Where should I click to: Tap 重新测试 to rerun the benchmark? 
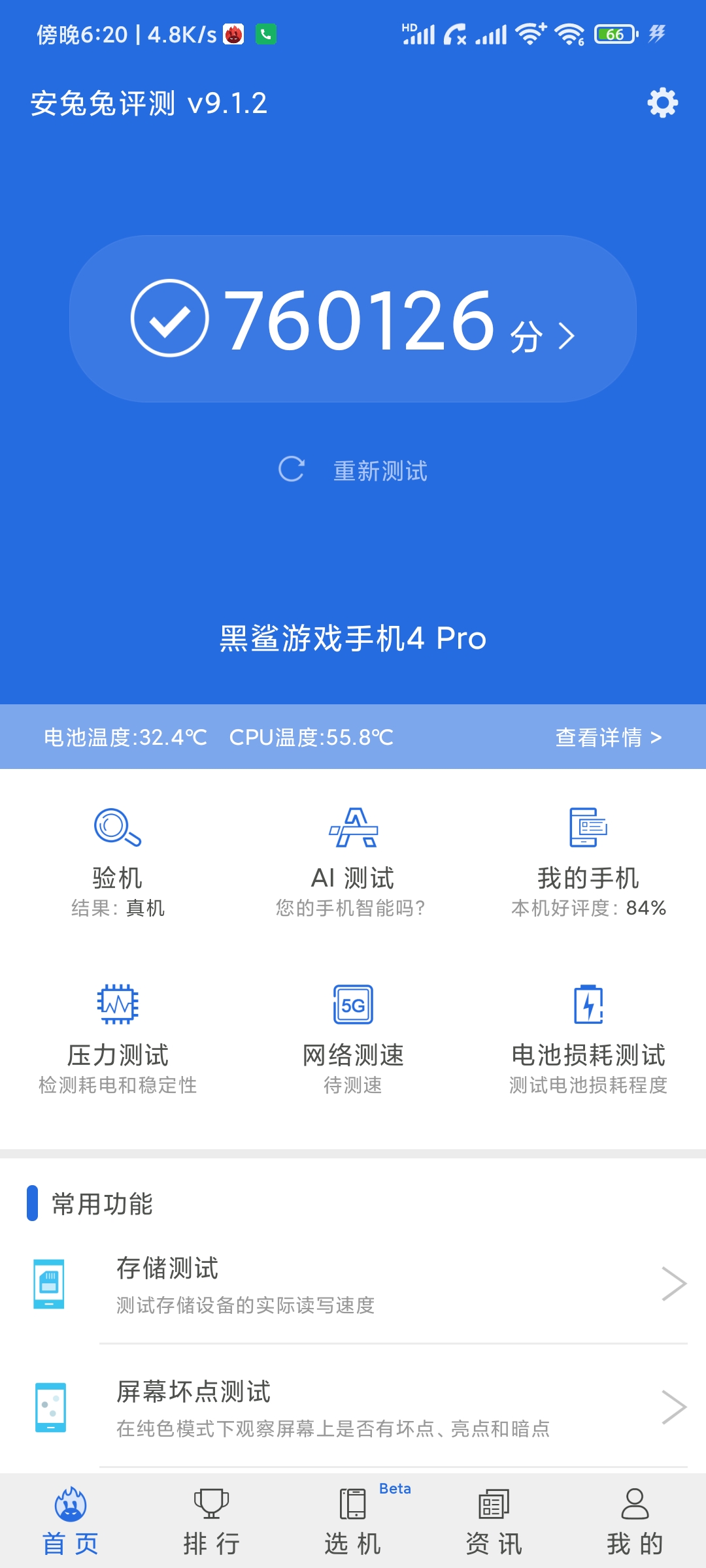(x=354, y=470)
